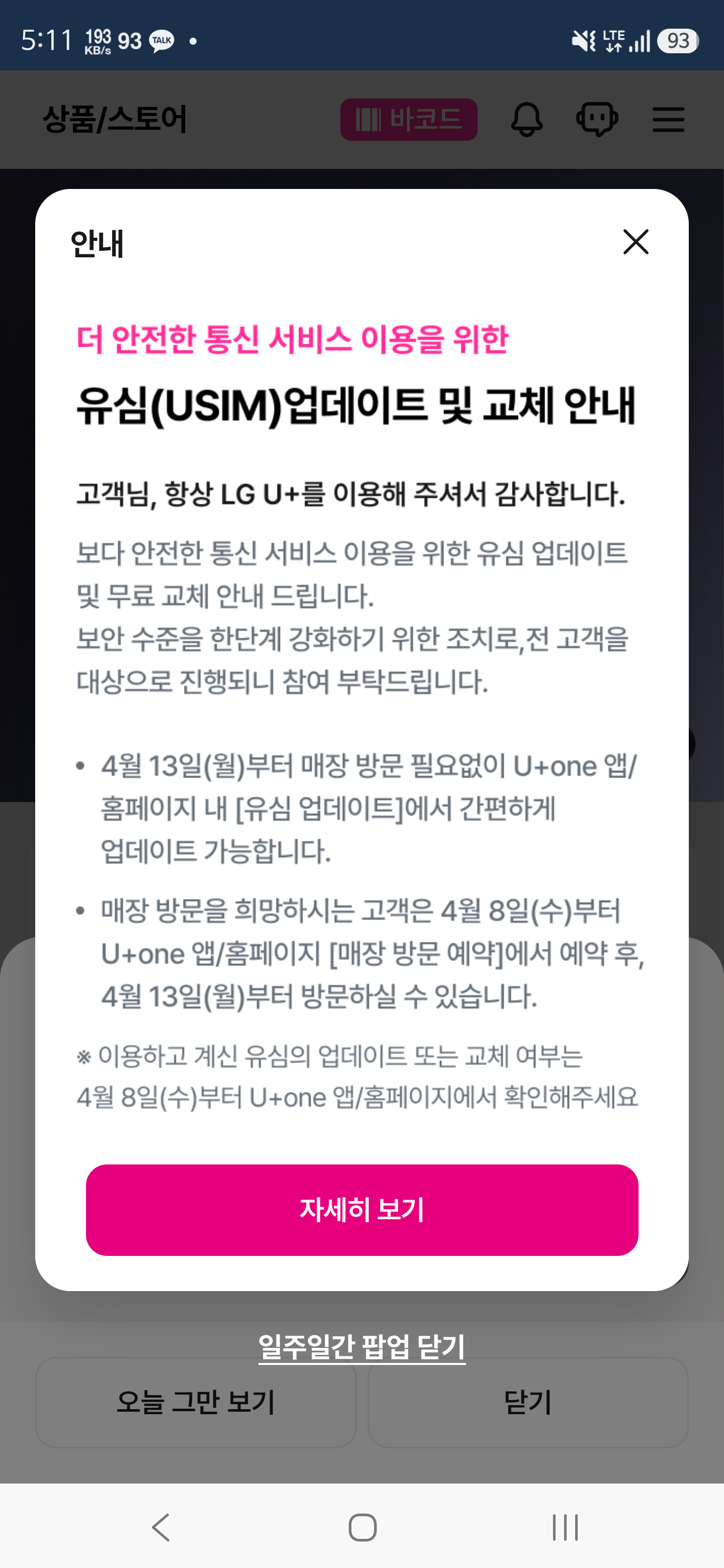The width and height of the screenshot is (724, 1568).
Task: Open the 바코드 button
Action: pos(409,119)
